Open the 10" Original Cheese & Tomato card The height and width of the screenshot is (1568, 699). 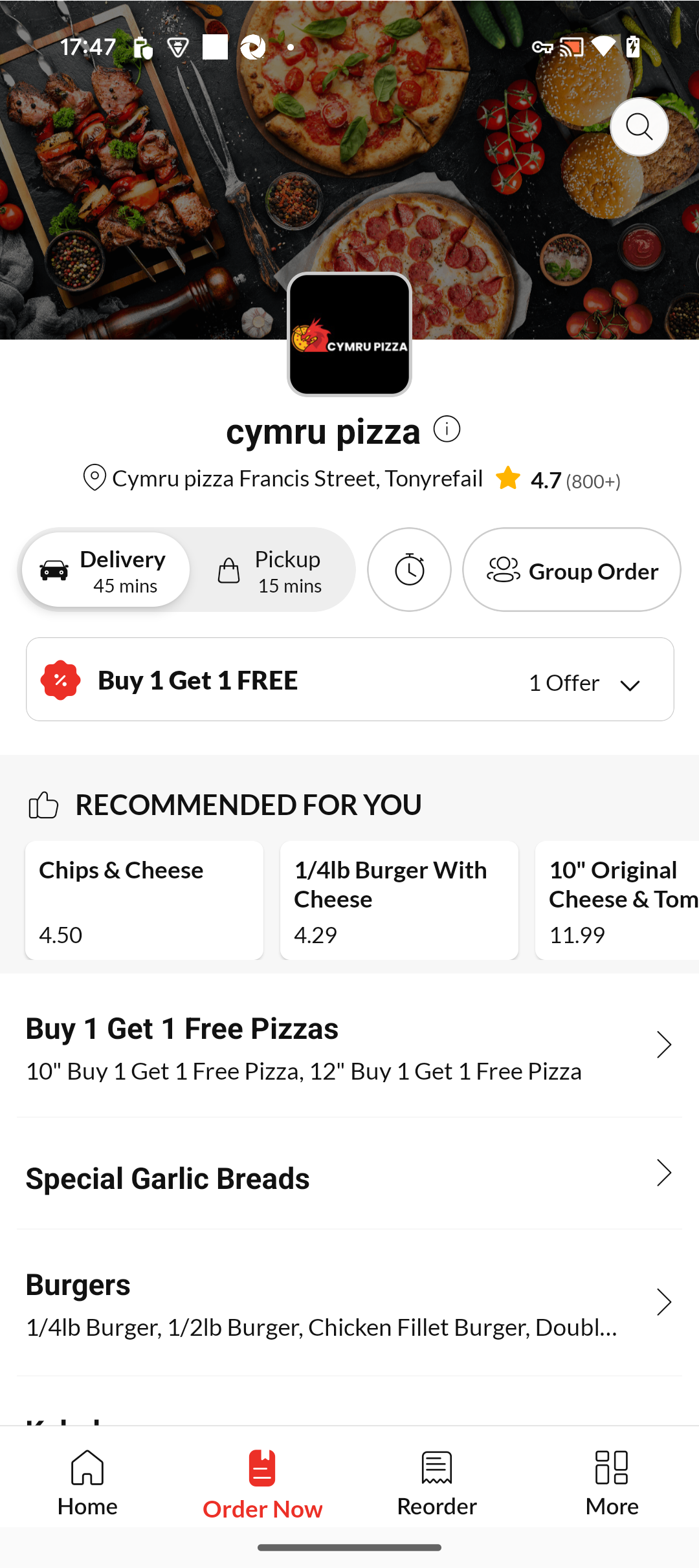click(618, 900)
